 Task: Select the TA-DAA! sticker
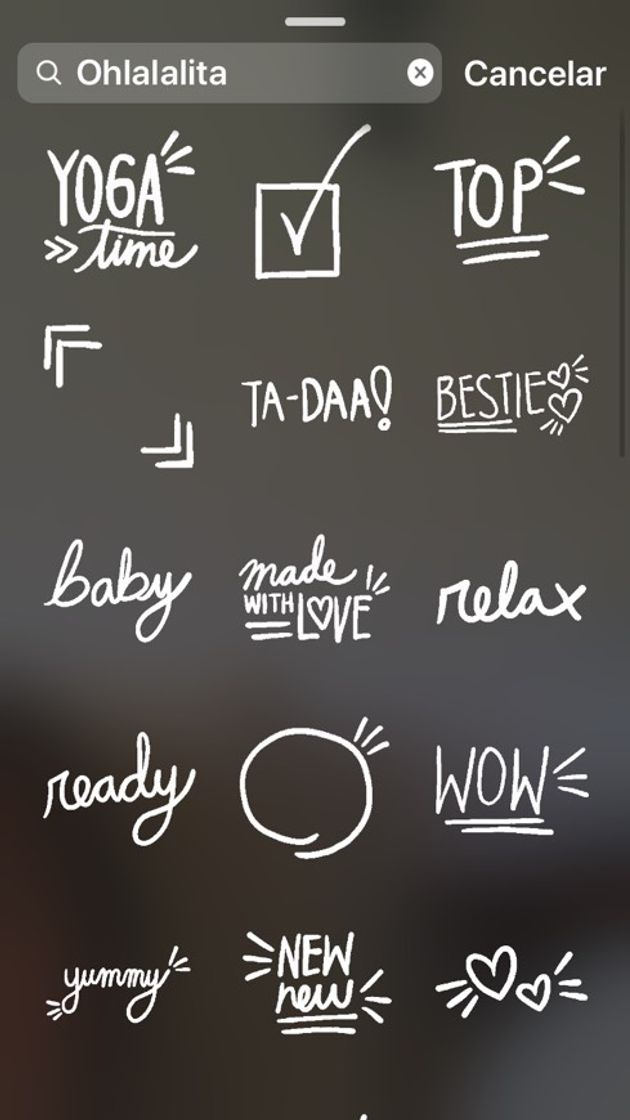click(316, 400)
